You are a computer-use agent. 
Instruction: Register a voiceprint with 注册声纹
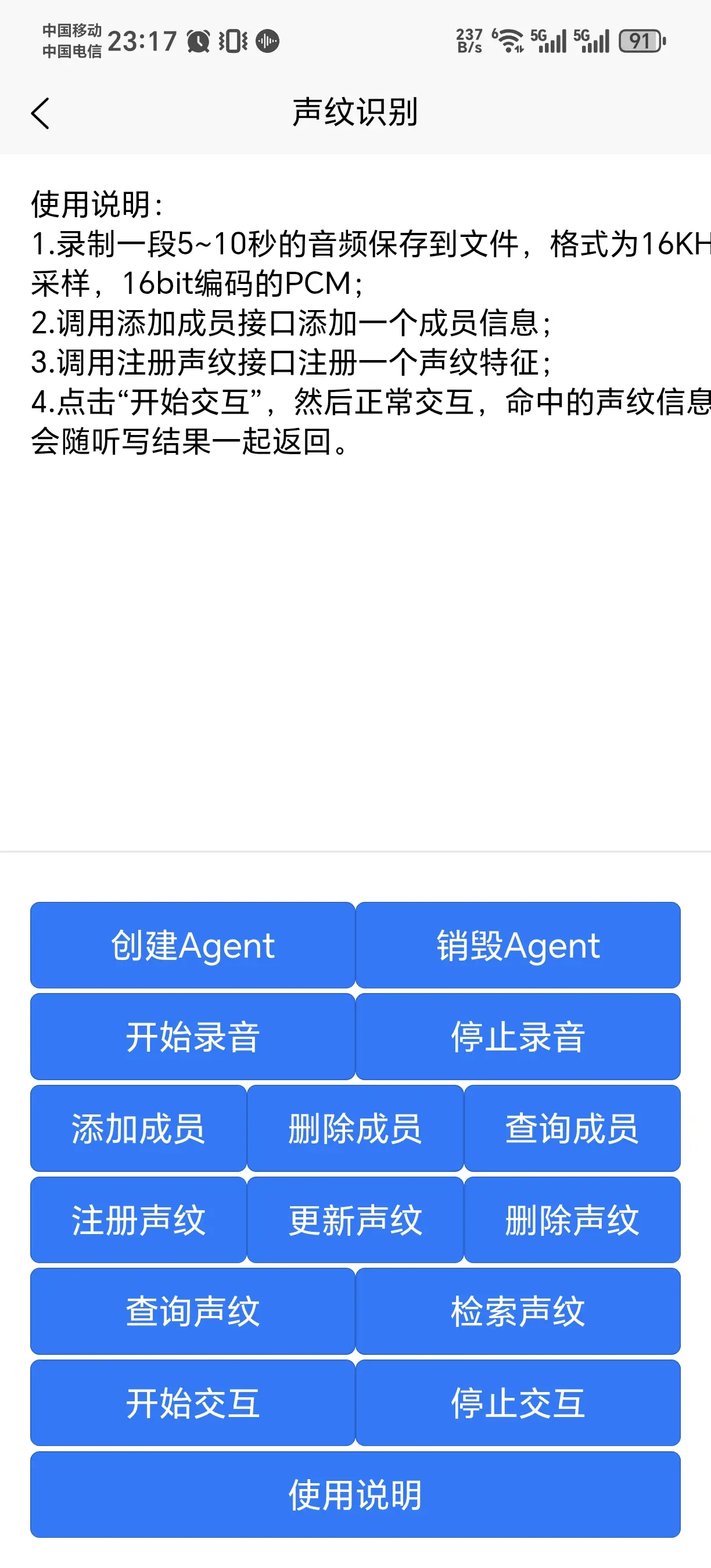(138, 1220)
